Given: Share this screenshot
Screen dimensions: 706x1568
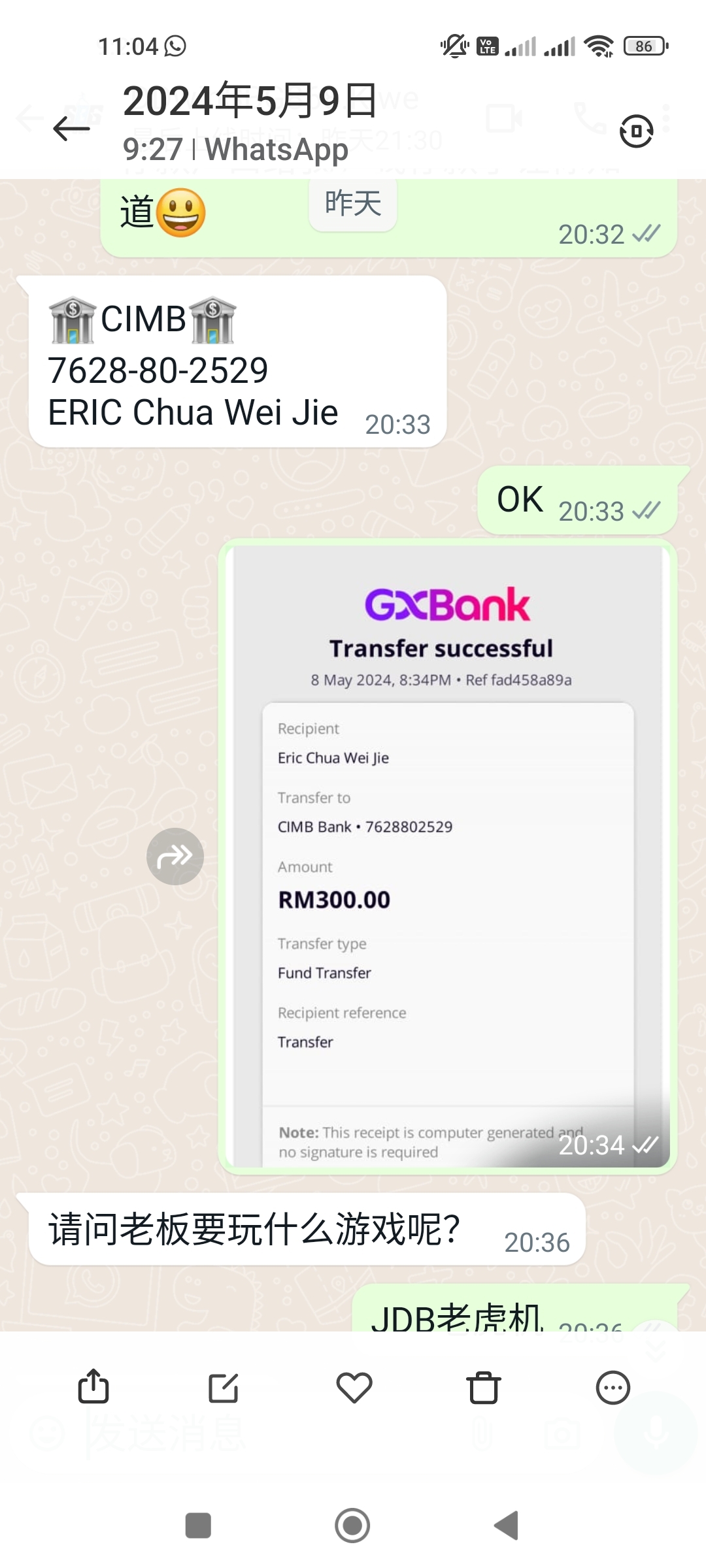Looking at the screenshot, I should [93, 1387].
